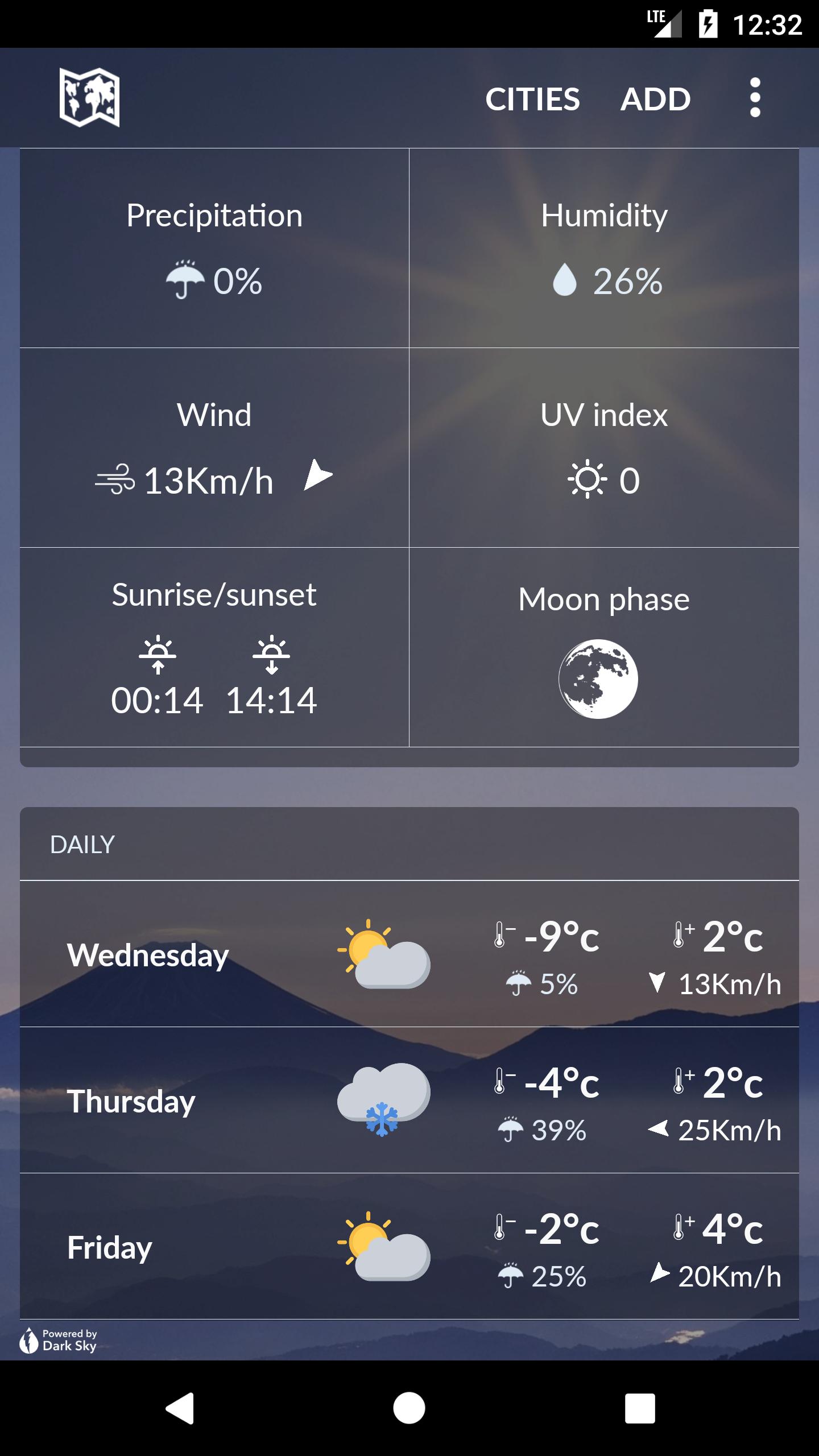819x1456 pixels.
Task: Open the CITIES list
Action: [532, 99]
